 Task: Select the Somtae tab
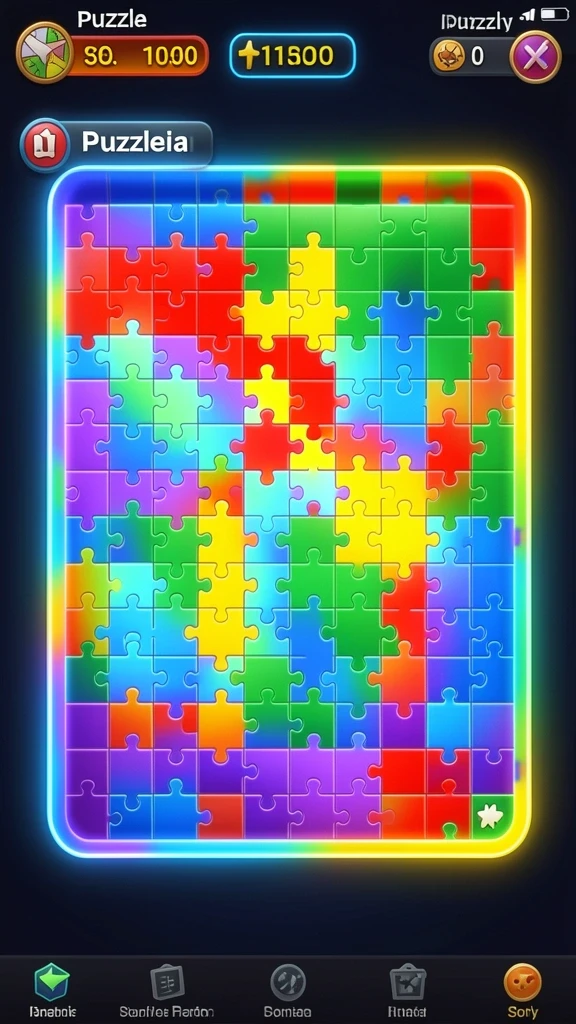tap(289, 991)
